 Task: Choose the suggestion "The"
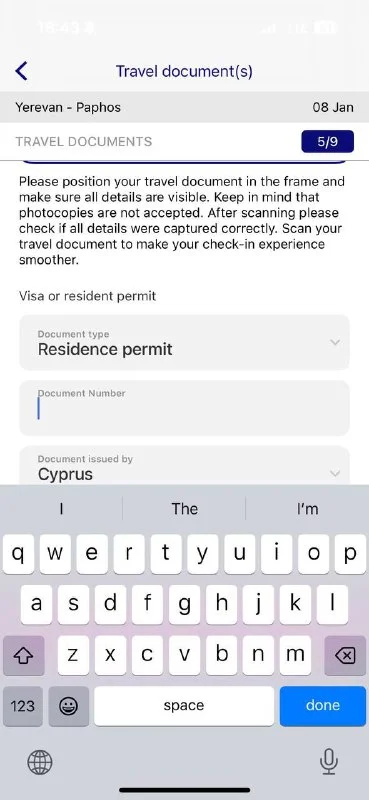tap(184, 509)
